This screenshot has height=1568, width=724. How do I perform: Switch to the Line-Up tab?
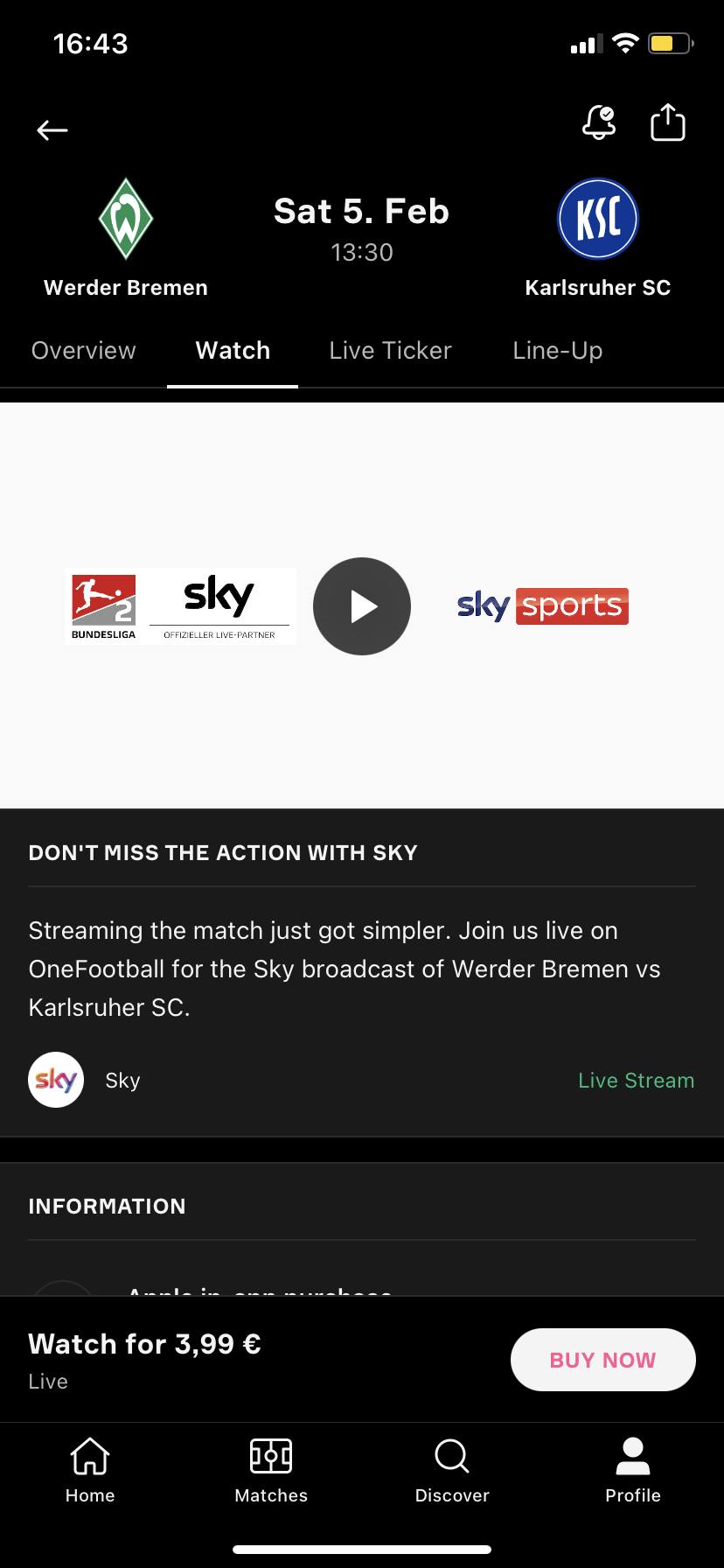click(558, 351)
